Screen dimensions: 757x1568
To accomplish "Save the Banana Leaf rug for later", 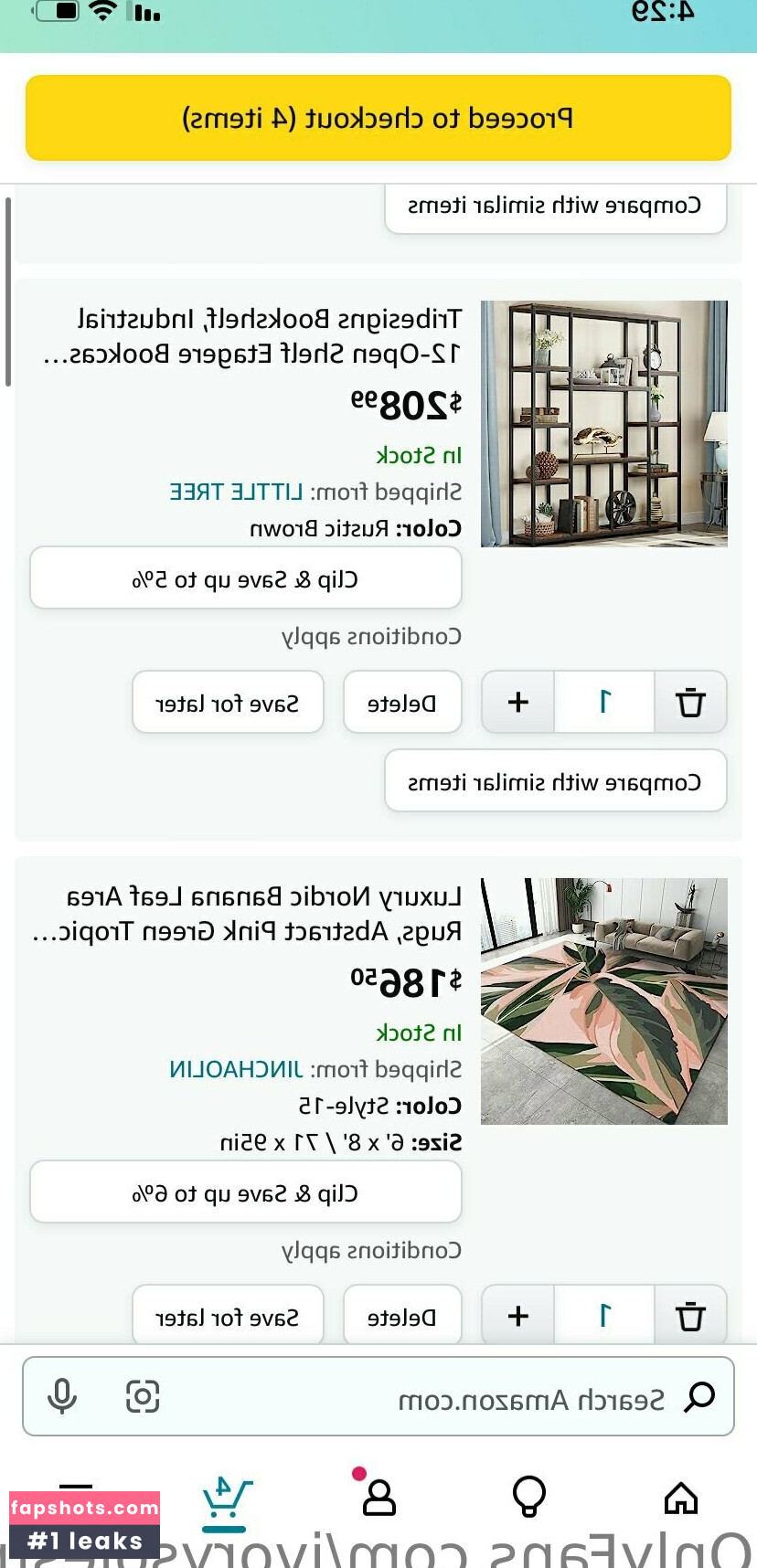I will (228, 1317).
